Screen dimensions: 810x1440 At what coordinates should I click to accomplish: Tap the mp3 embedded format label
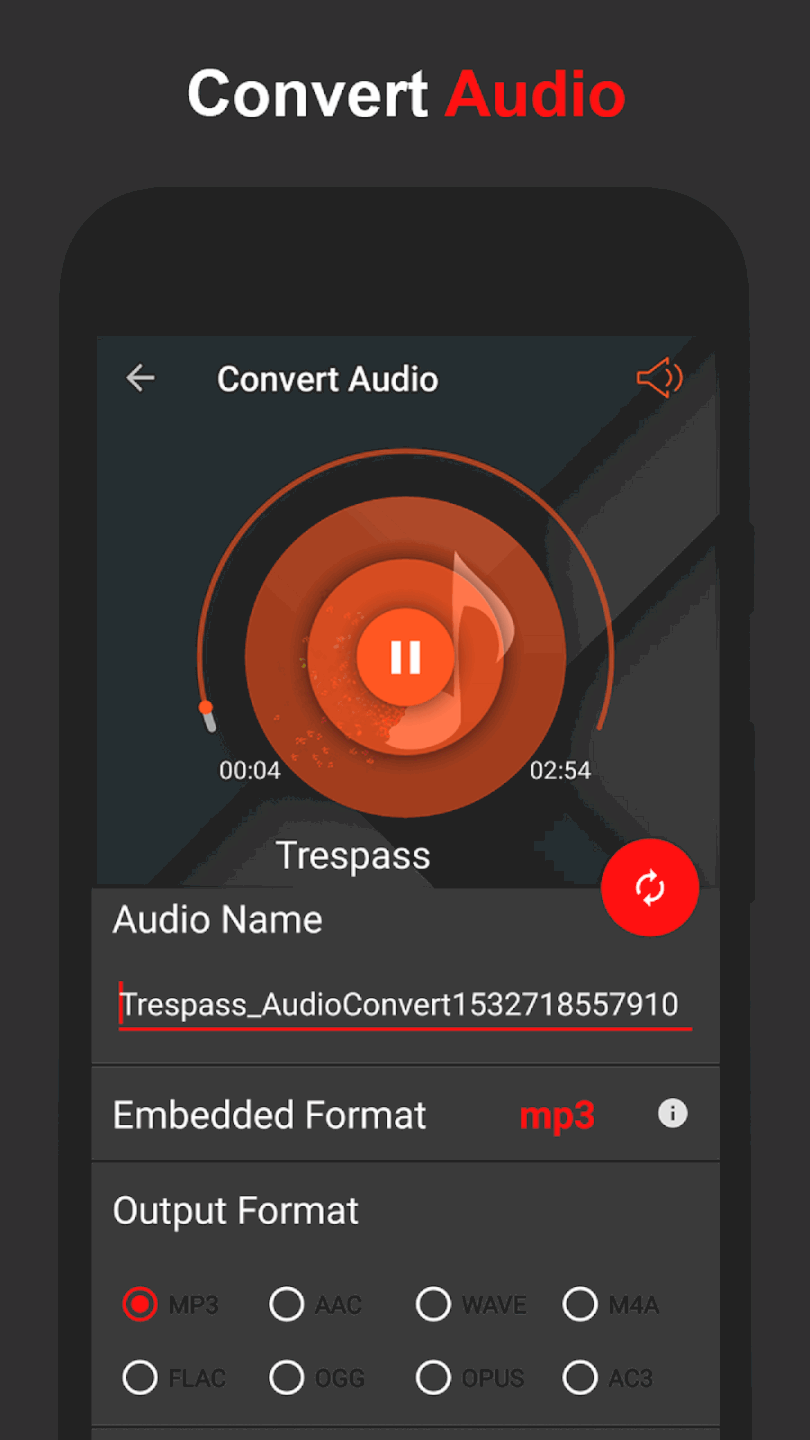[x=557, y=1115]
